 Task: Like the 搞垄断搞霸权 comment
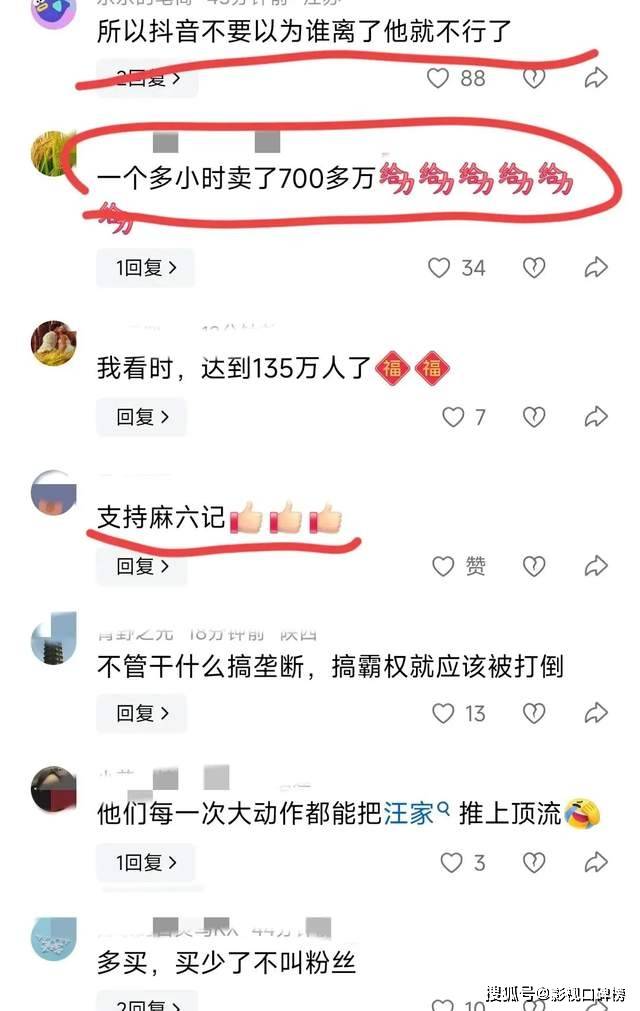pyautogui.click(x=443, y=713)
